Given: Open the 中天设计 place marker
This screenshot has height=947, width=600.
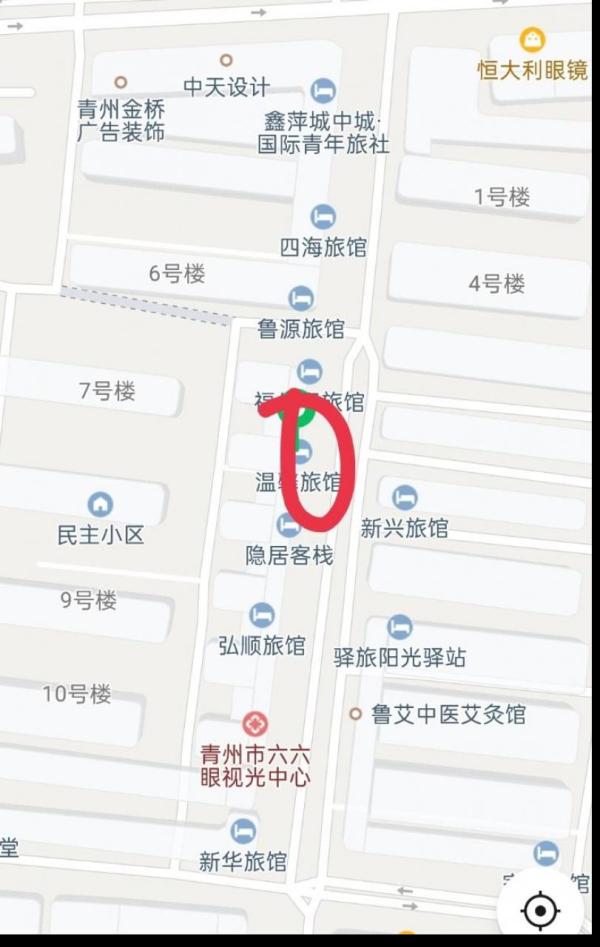Looking at the screenshot, I should tap(226, 61).
